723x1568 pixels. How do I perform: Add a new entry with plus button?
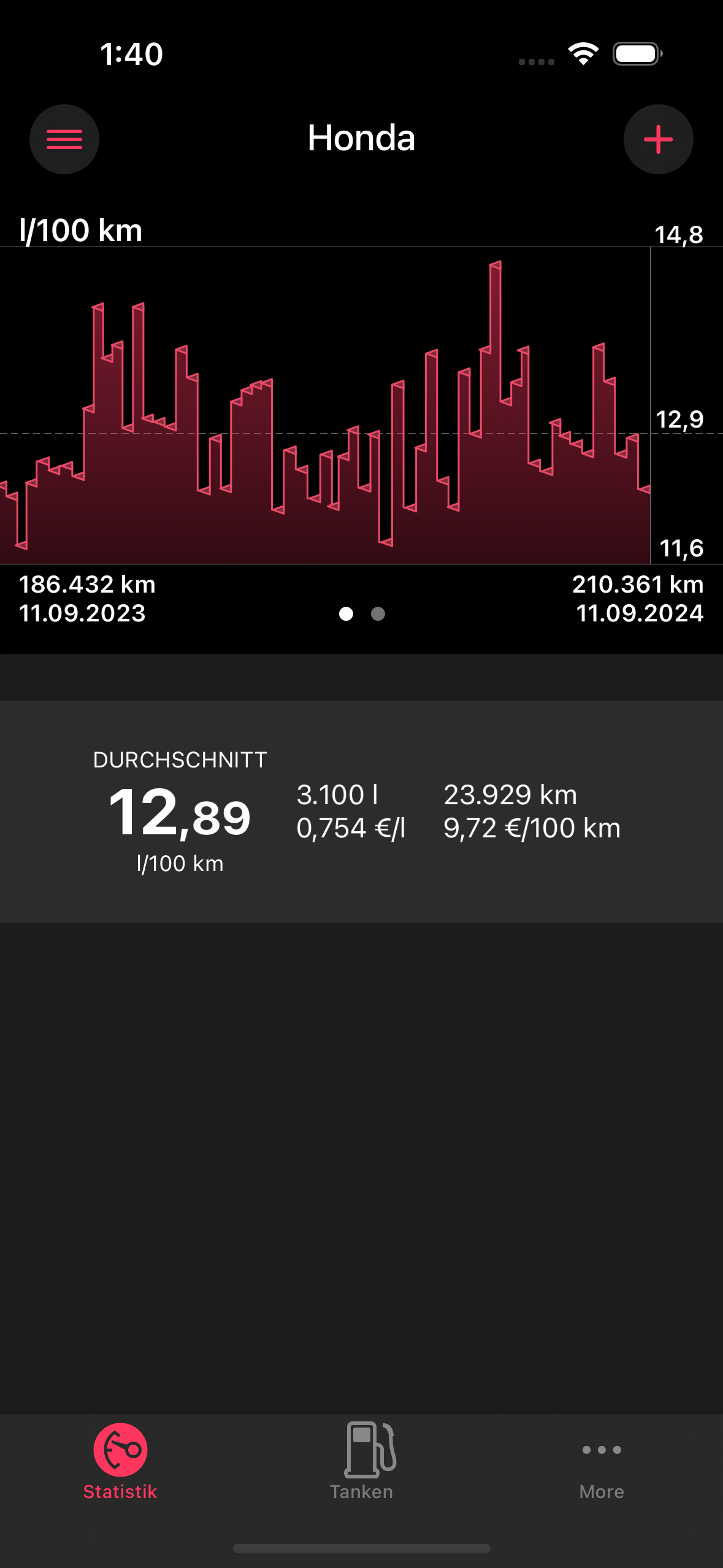658,139
